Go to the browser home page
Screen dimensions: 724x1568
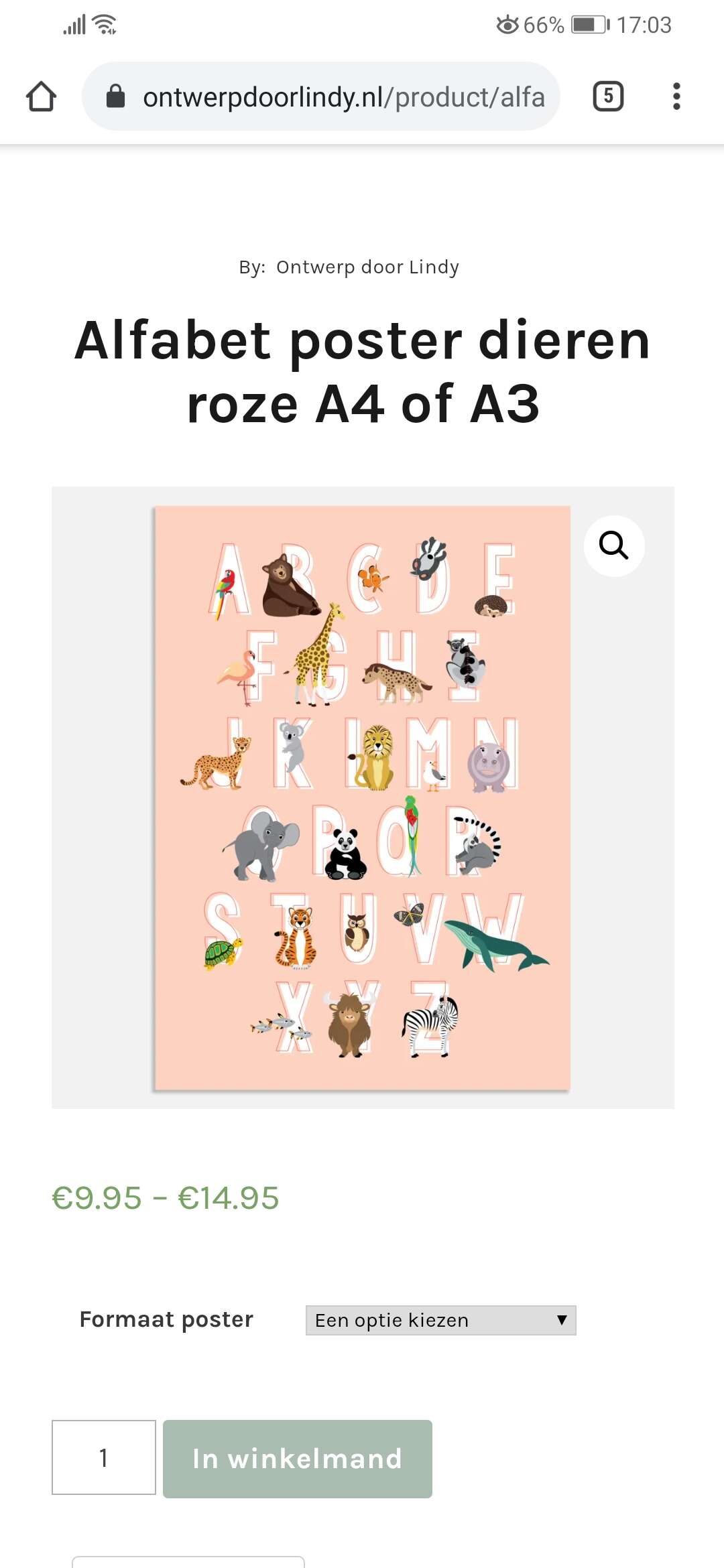(x=41, y=96)
